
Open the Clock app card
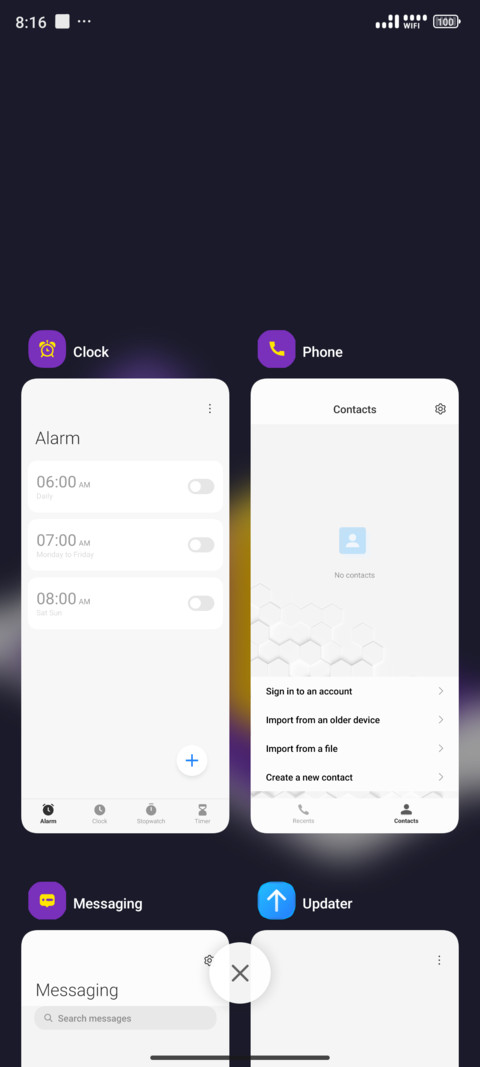click(125, 606)
